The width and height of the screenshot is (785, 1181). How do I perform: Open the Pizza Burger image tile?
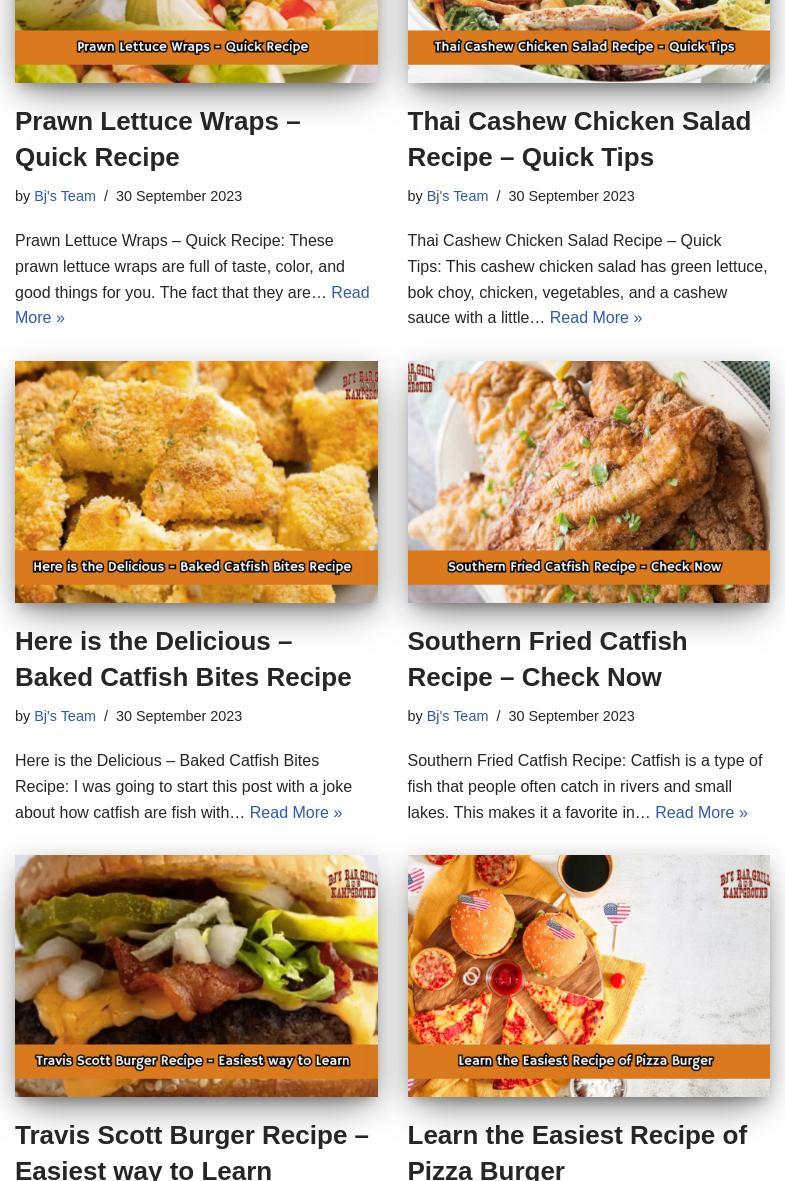tap(588, 975)
